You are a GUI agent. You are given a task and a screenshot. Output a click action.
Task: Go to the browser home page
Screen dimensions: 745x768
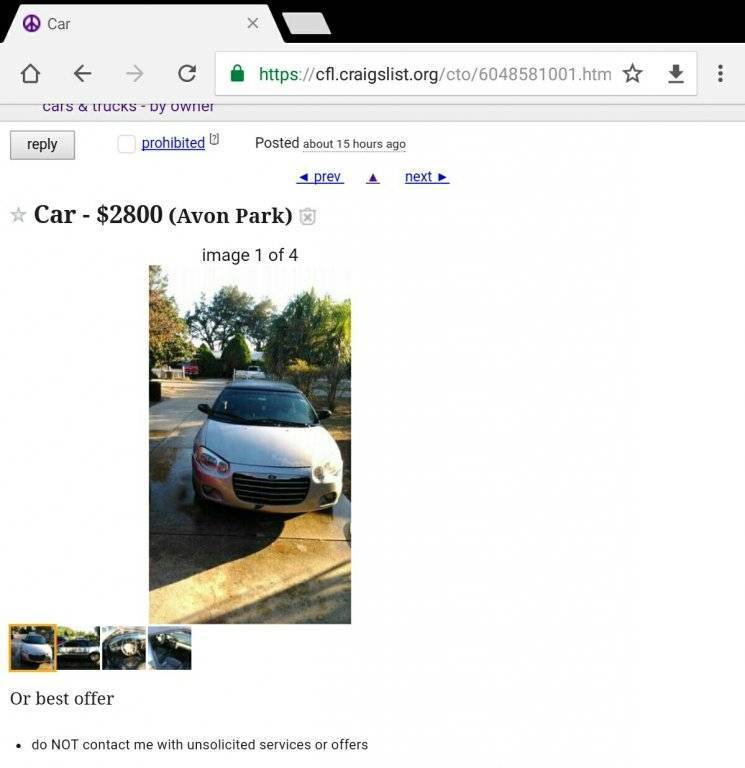[x=30, y=73]
